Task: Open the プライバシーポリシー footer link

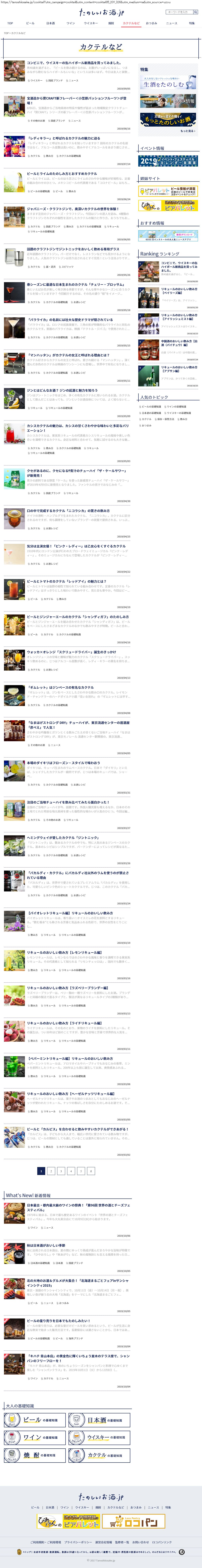Action: (78, 1542)
